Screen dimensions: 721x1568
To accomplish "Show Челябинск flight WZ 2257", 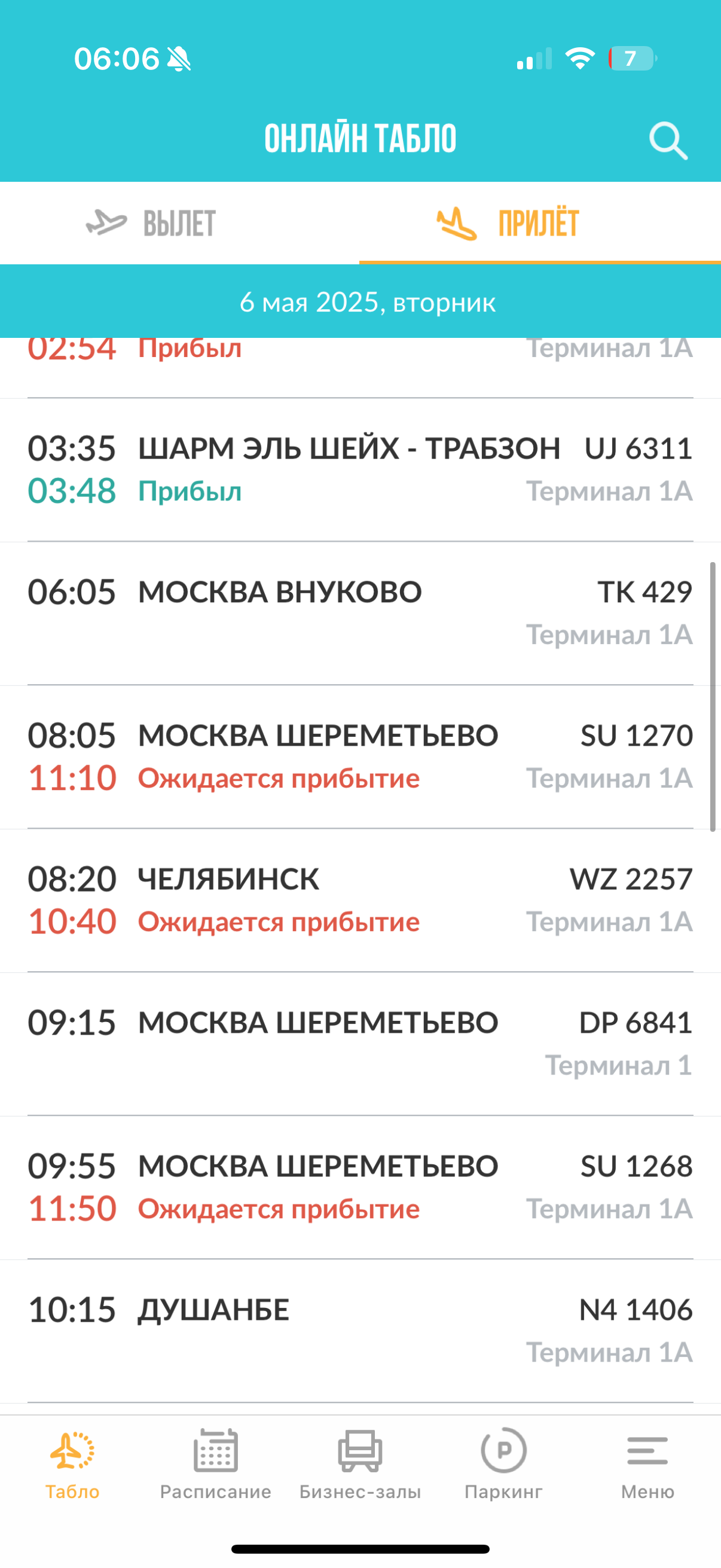I will click(x=360, y=900).
